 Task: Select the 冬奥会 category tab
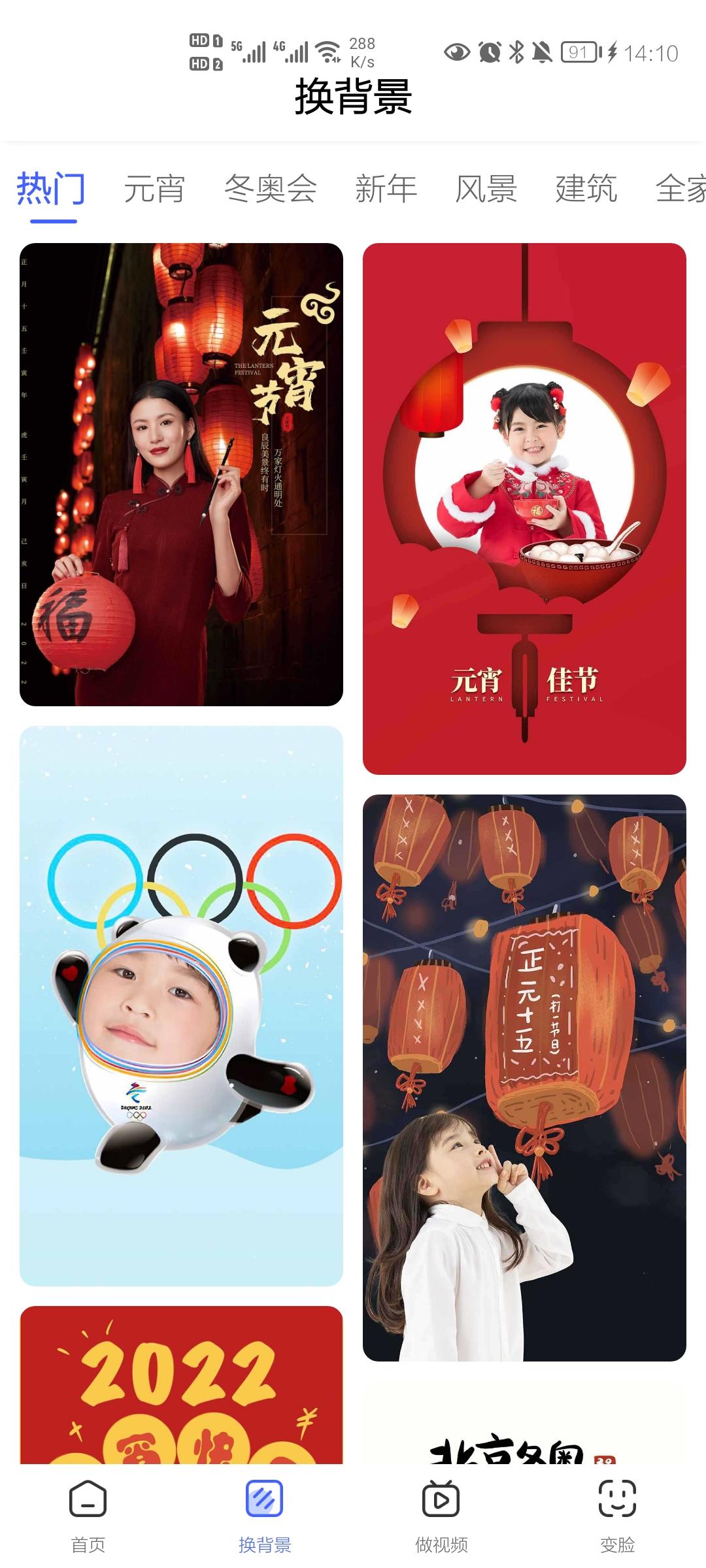[270, 189]
